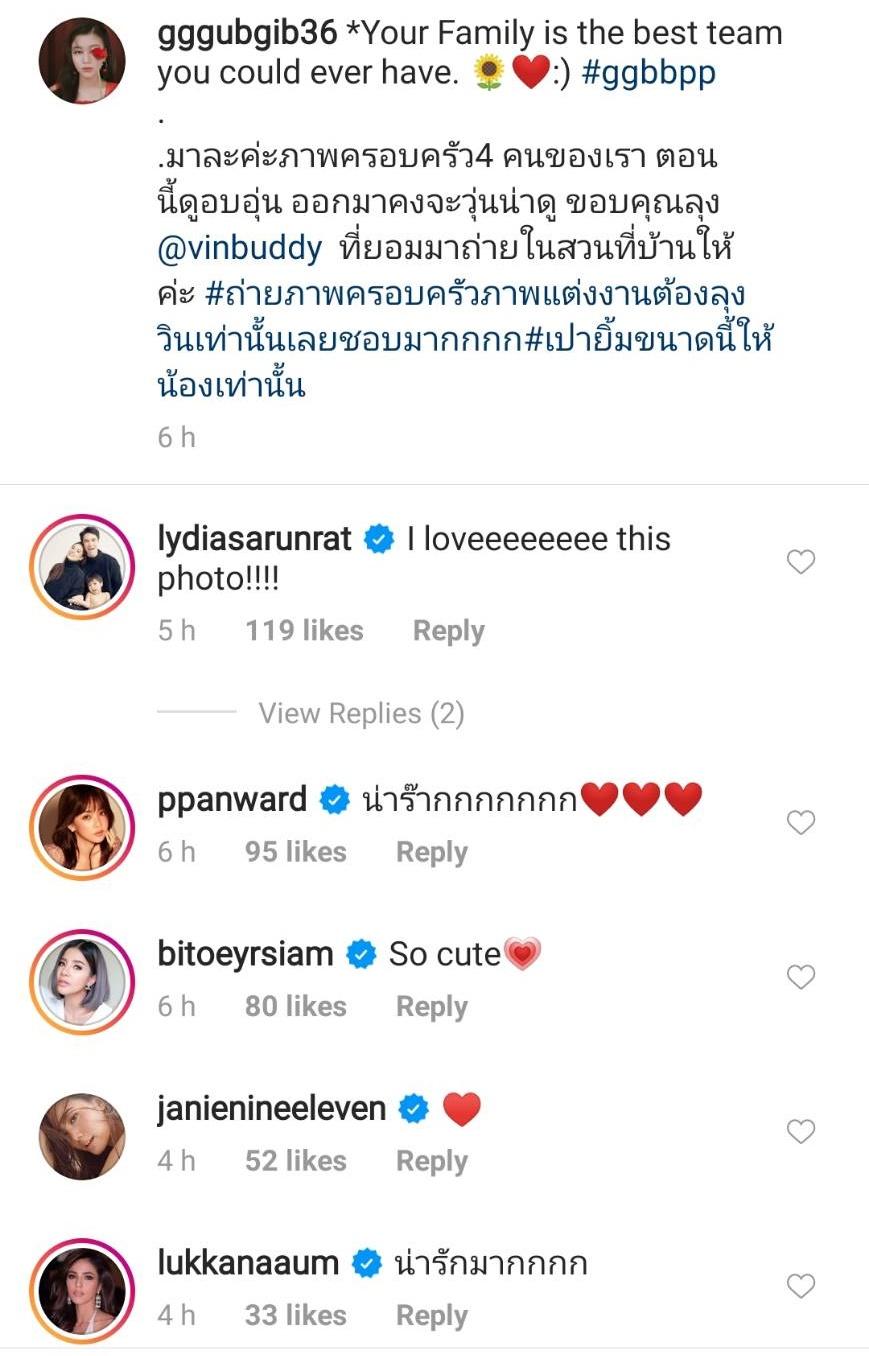Like bitoeyrsiam's So cute comment
Image resolution: width=869 pixels, height=1356 pixels.
click(800, 976)
